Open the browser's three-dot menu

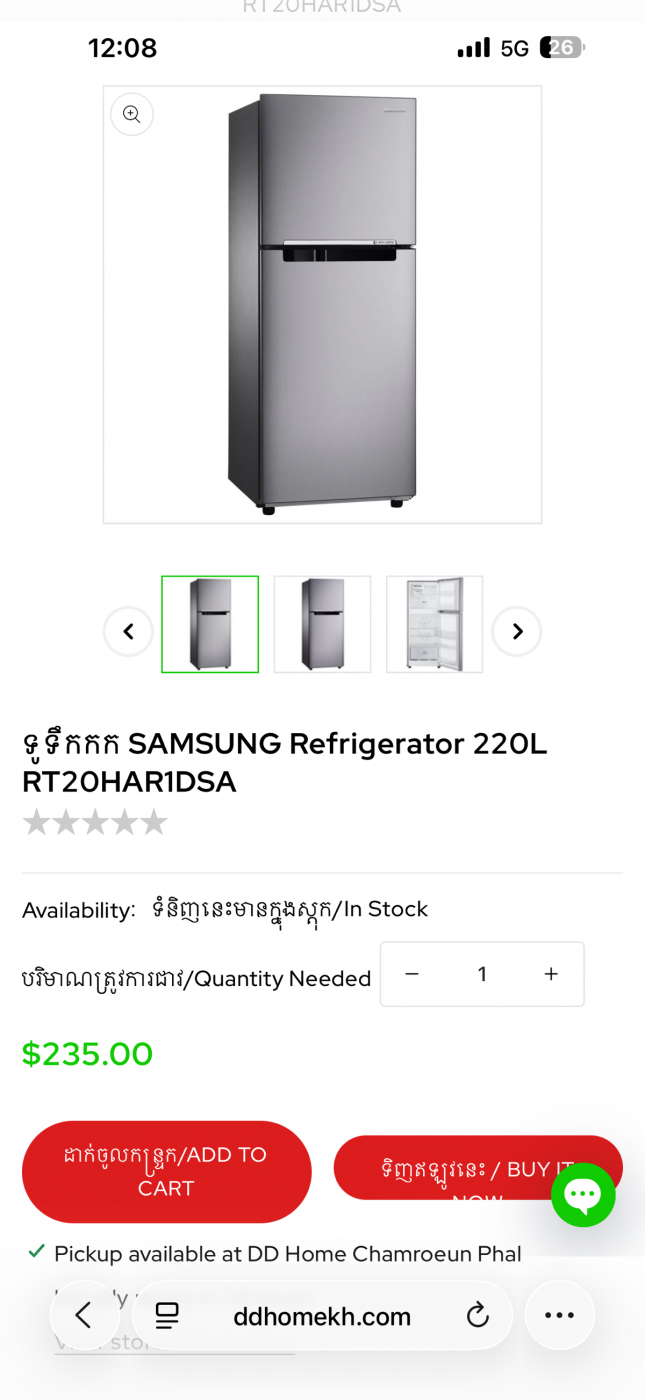(559, 1316)
